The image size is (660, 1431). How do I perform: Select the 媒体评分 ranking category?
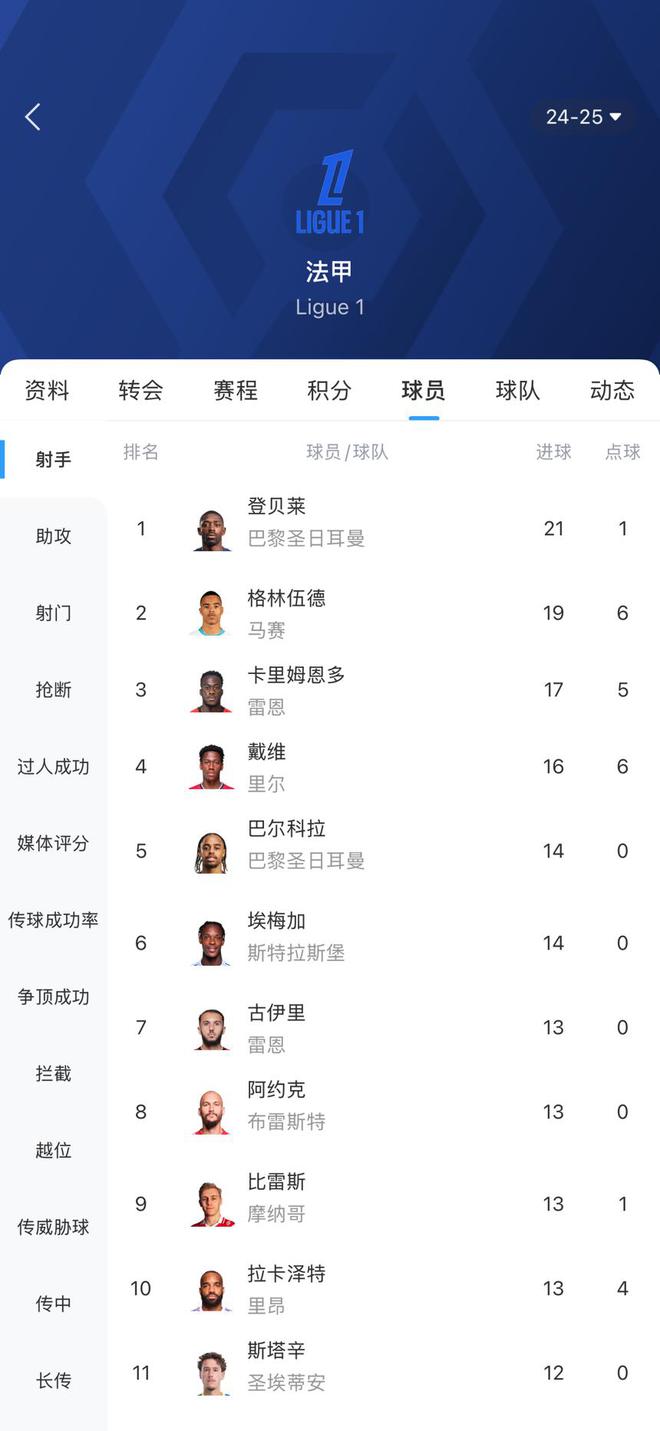(x=53, y=843)
